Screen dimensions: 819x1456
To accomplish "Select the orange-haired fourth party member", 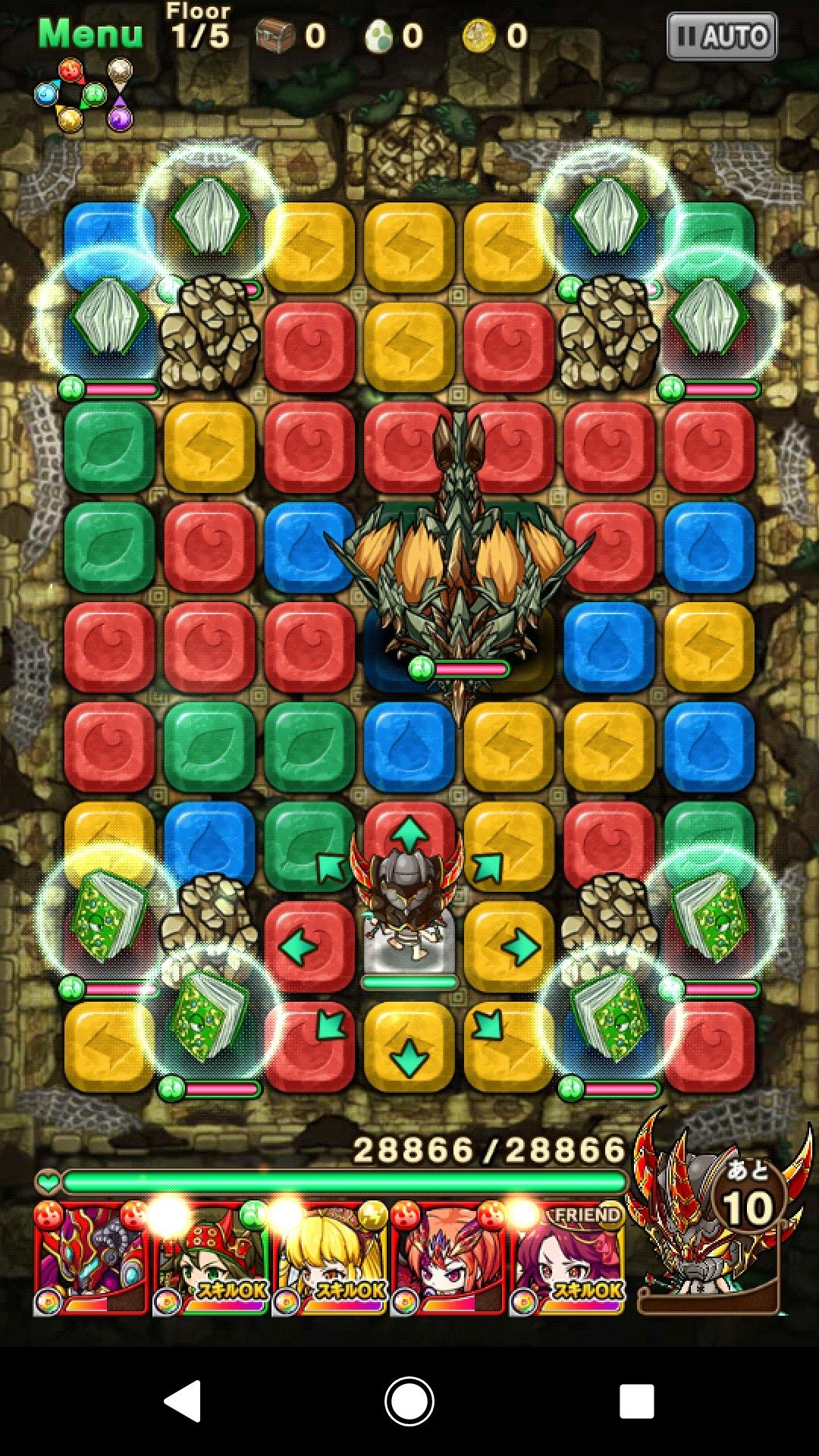I will click(x=448, y=1258).
